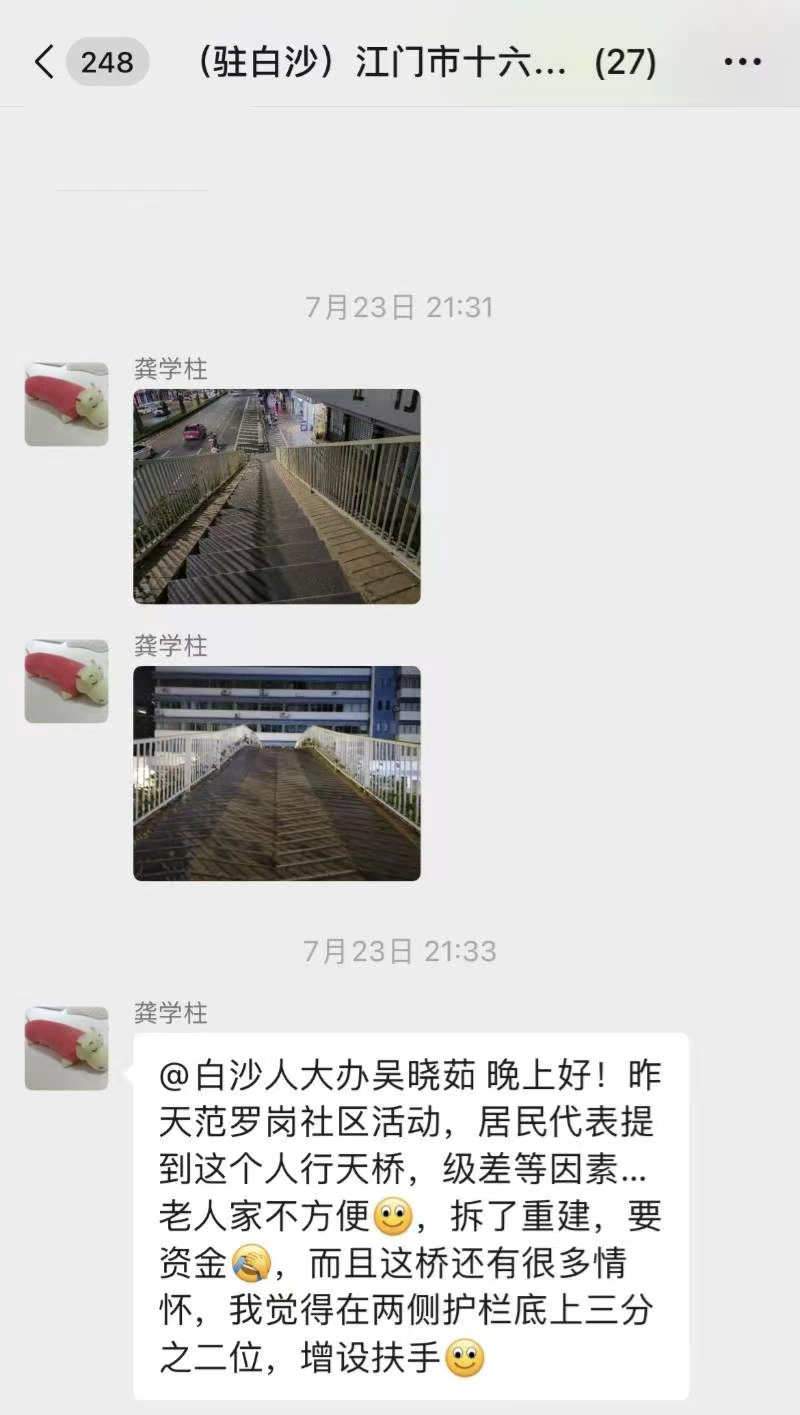Open the first footbridge stairway photo

click(277, 498)
